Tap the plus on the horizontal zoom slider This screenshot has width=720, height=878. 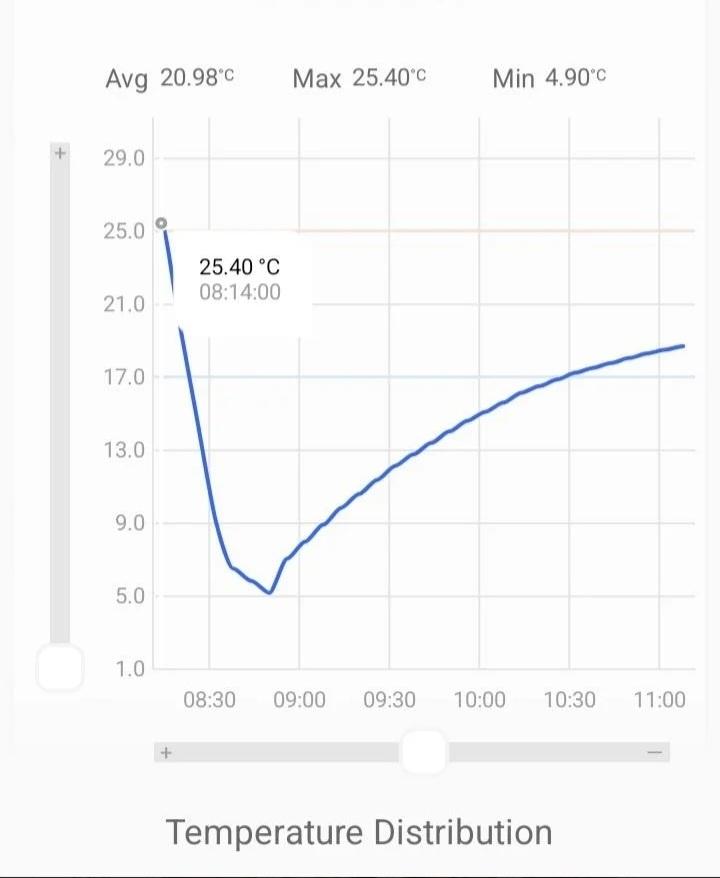[167, 753]
